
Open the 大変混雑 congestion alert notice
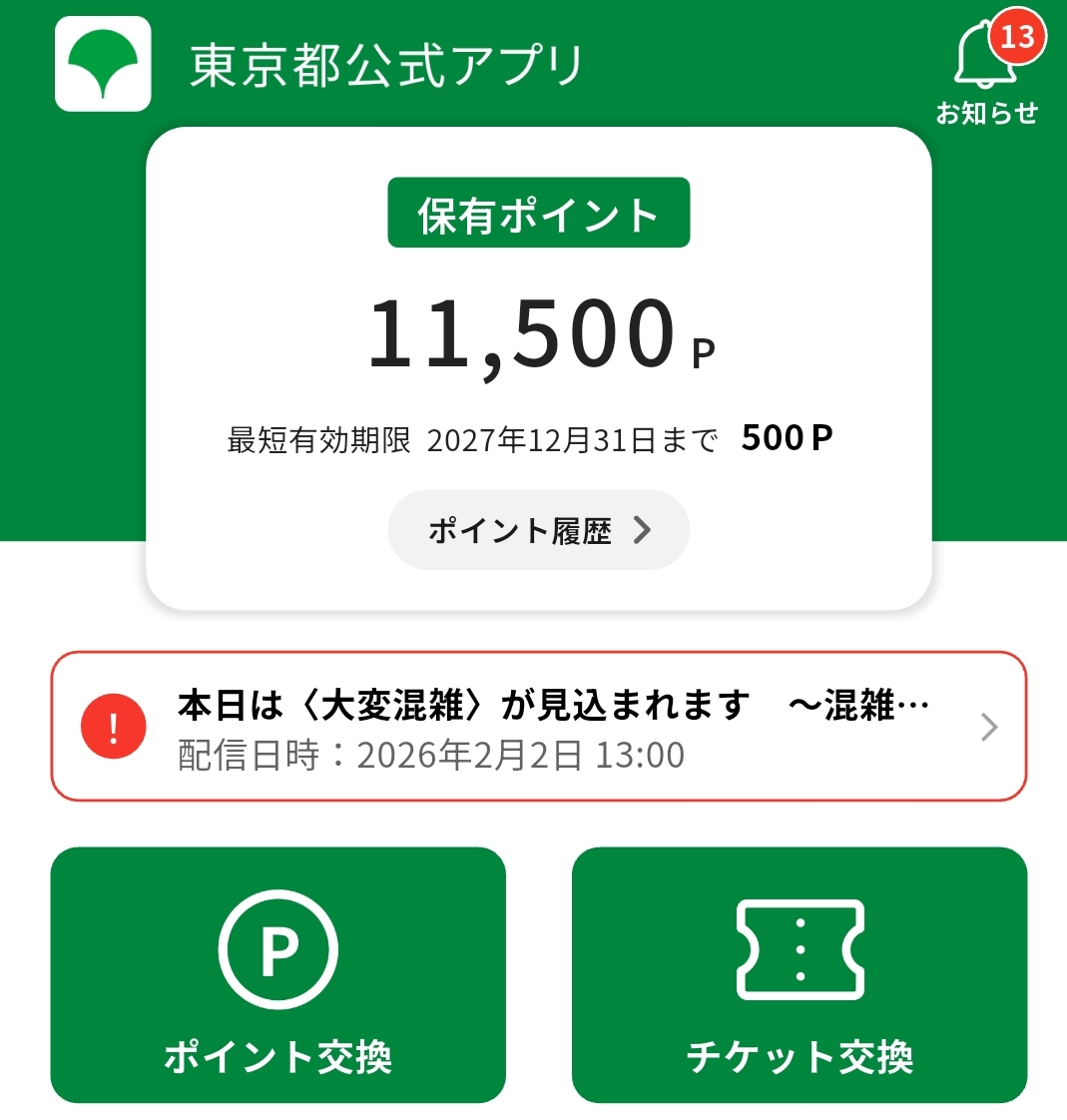pos(538,727)
